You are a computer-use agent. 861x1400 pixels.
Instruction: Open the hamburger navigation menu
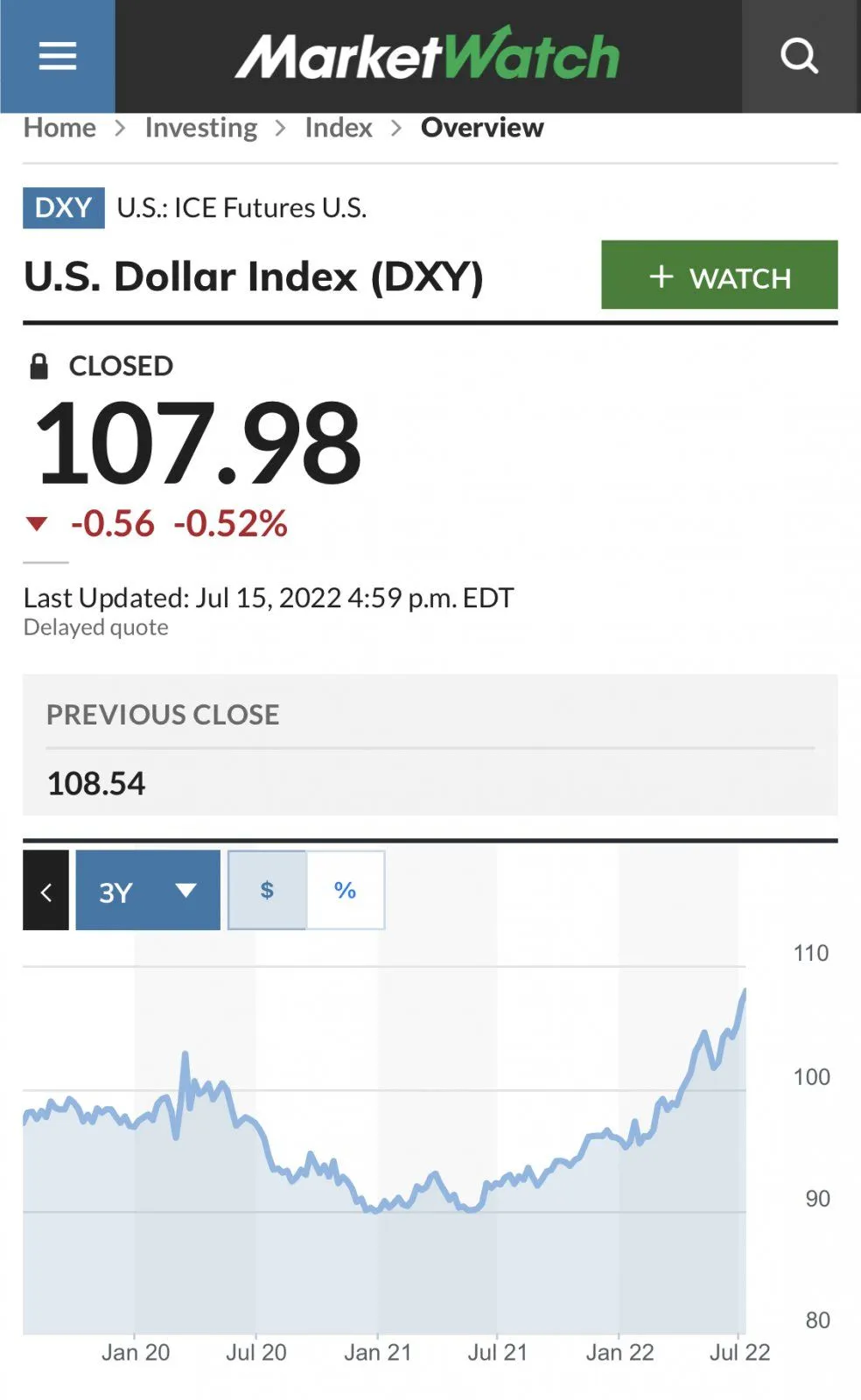(x=58, y=56)
